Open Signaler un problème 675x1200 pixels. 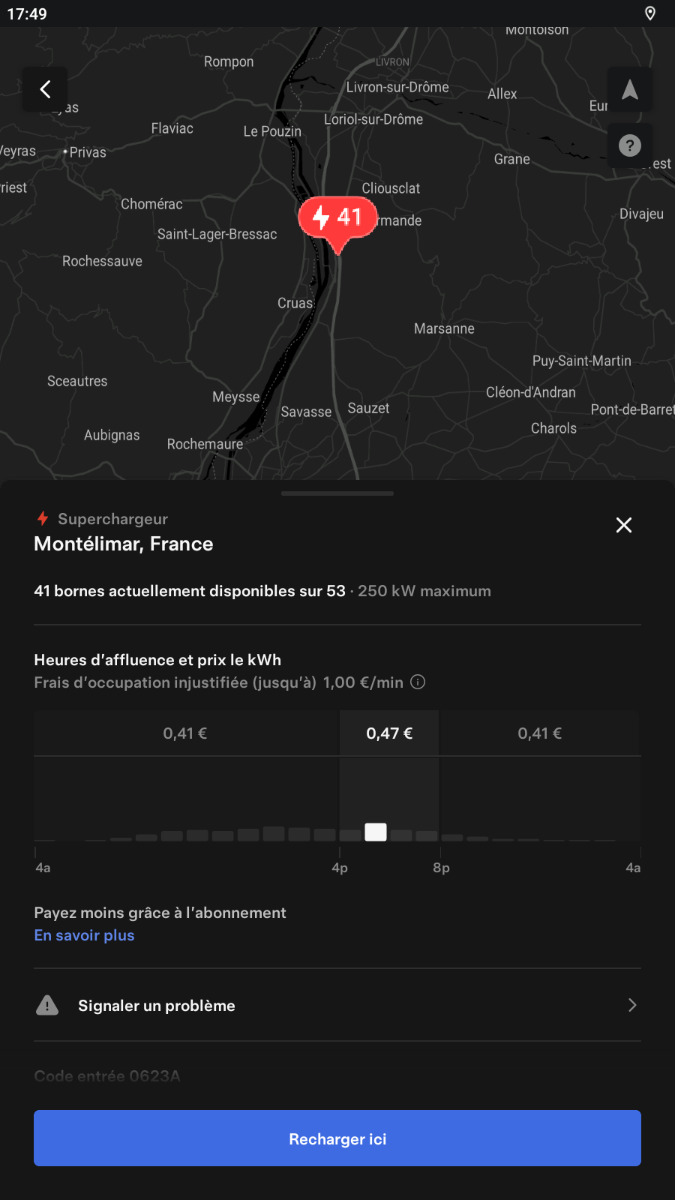(338, 1005)
